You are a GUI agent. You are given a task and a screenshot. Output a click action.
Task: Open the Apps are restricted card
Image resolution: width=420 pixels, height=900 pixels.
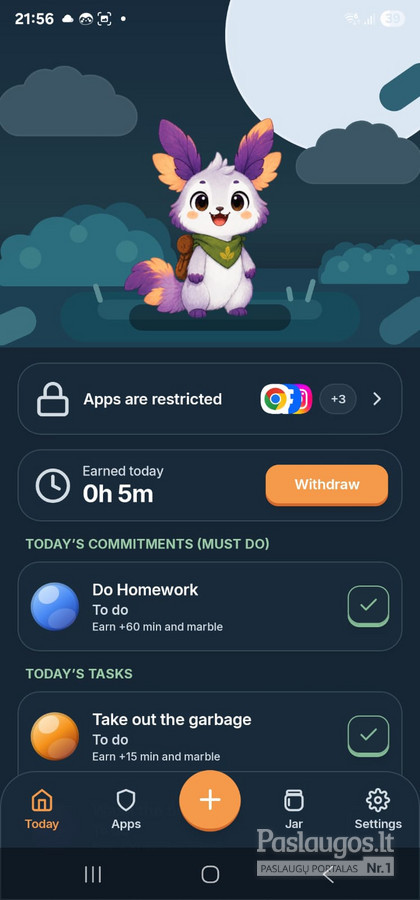(210, 399)
